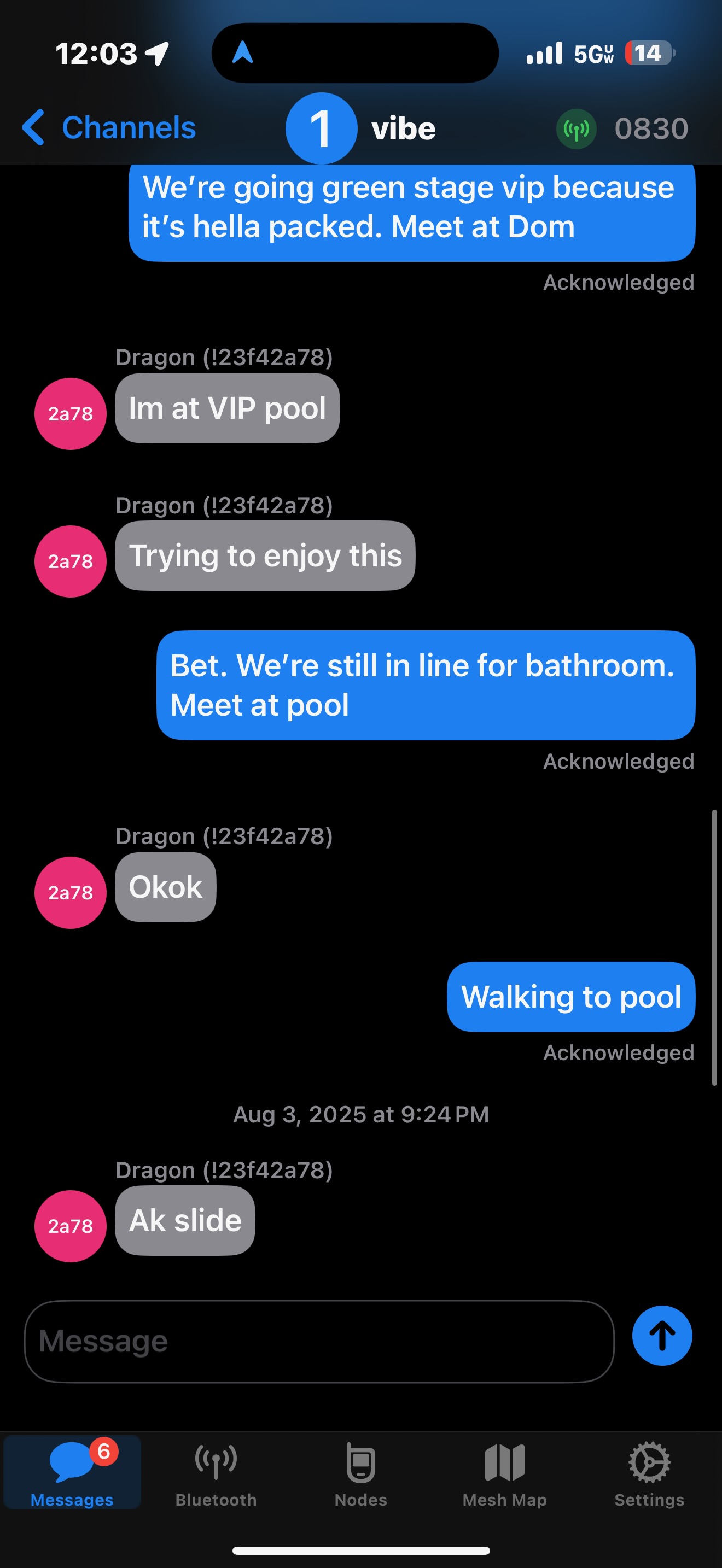
Task: Open the green radio connection status icon
Action: click(x=576, y=129)
